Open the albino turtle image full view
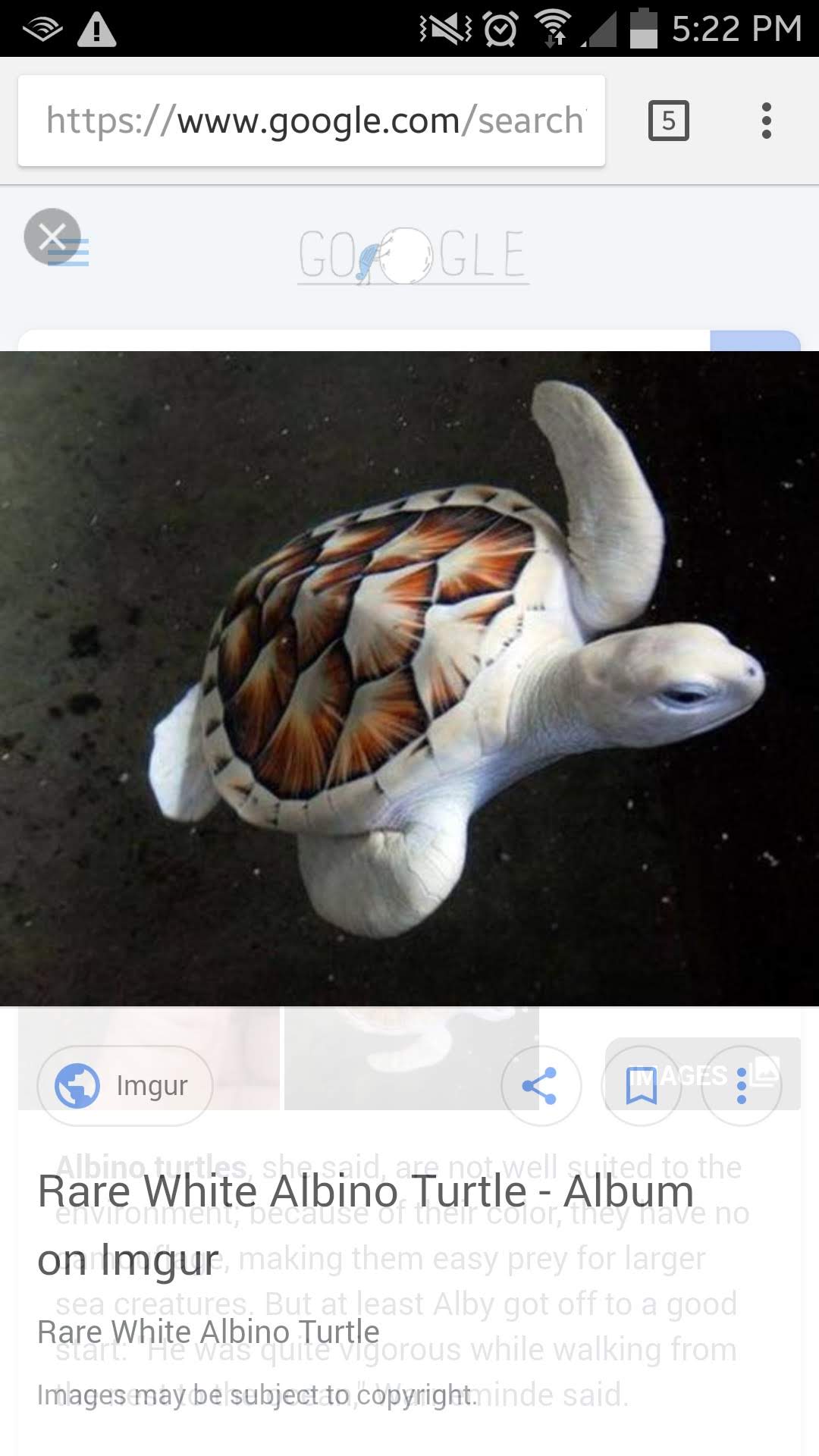Viewport: 819px width, 1456px height. (409, 677)
